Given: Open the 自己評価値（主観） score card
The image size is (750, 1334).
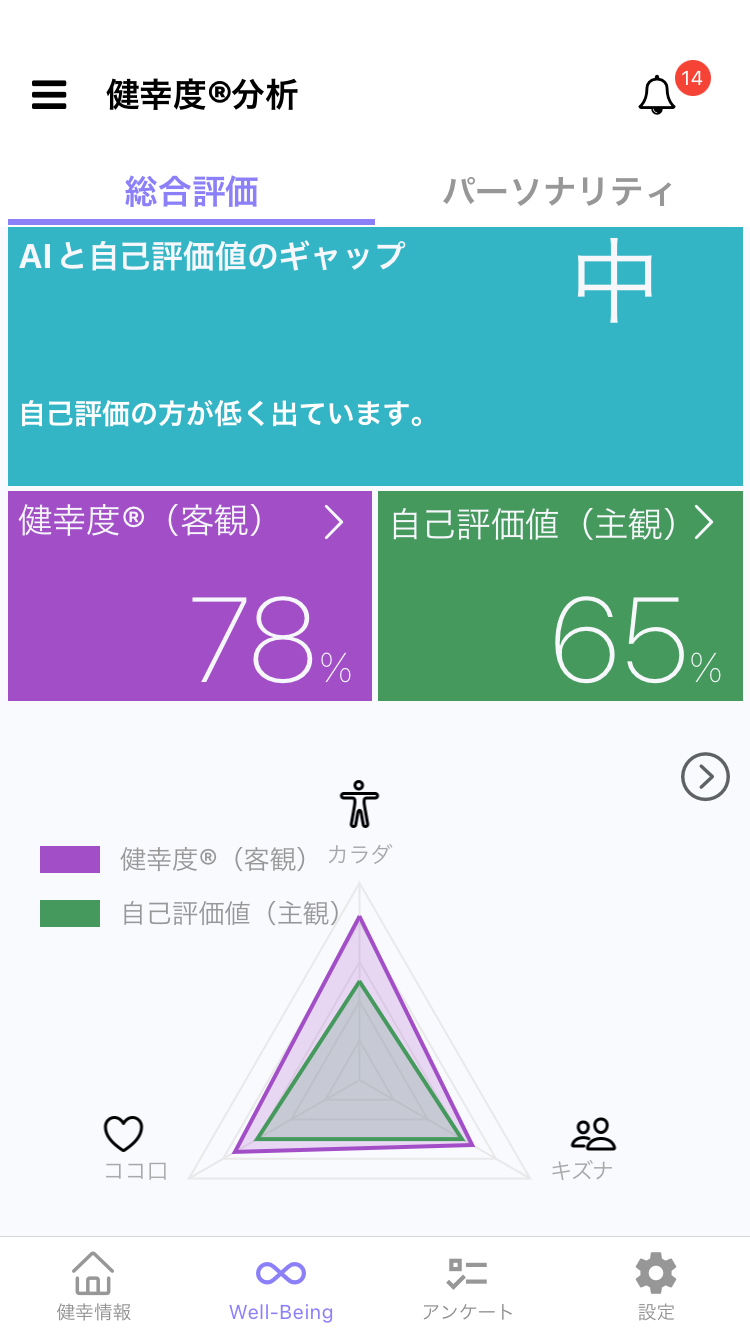Looking at the screenshot, I should [x=560, y=596].
